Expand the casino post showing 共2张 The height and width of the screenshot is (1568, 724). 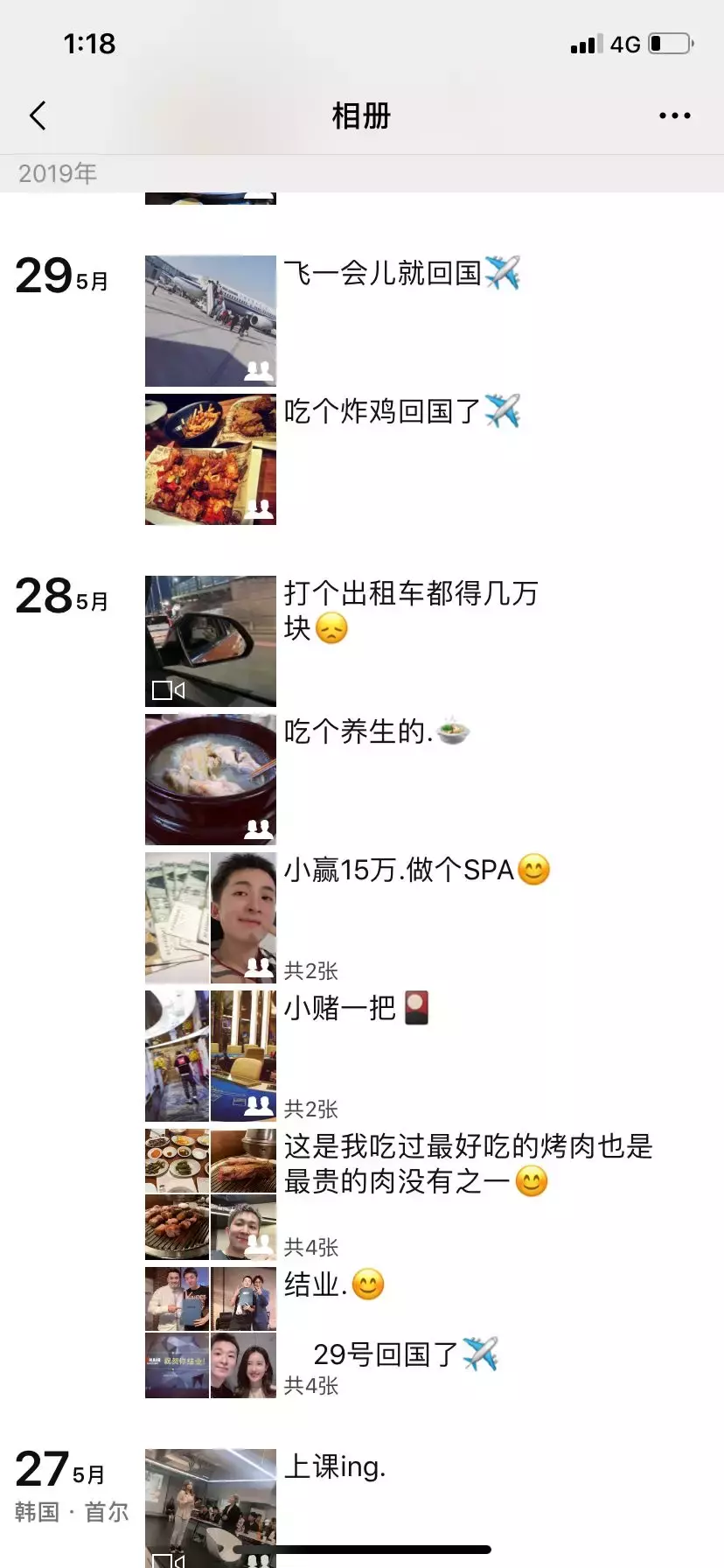point(312,1109)
